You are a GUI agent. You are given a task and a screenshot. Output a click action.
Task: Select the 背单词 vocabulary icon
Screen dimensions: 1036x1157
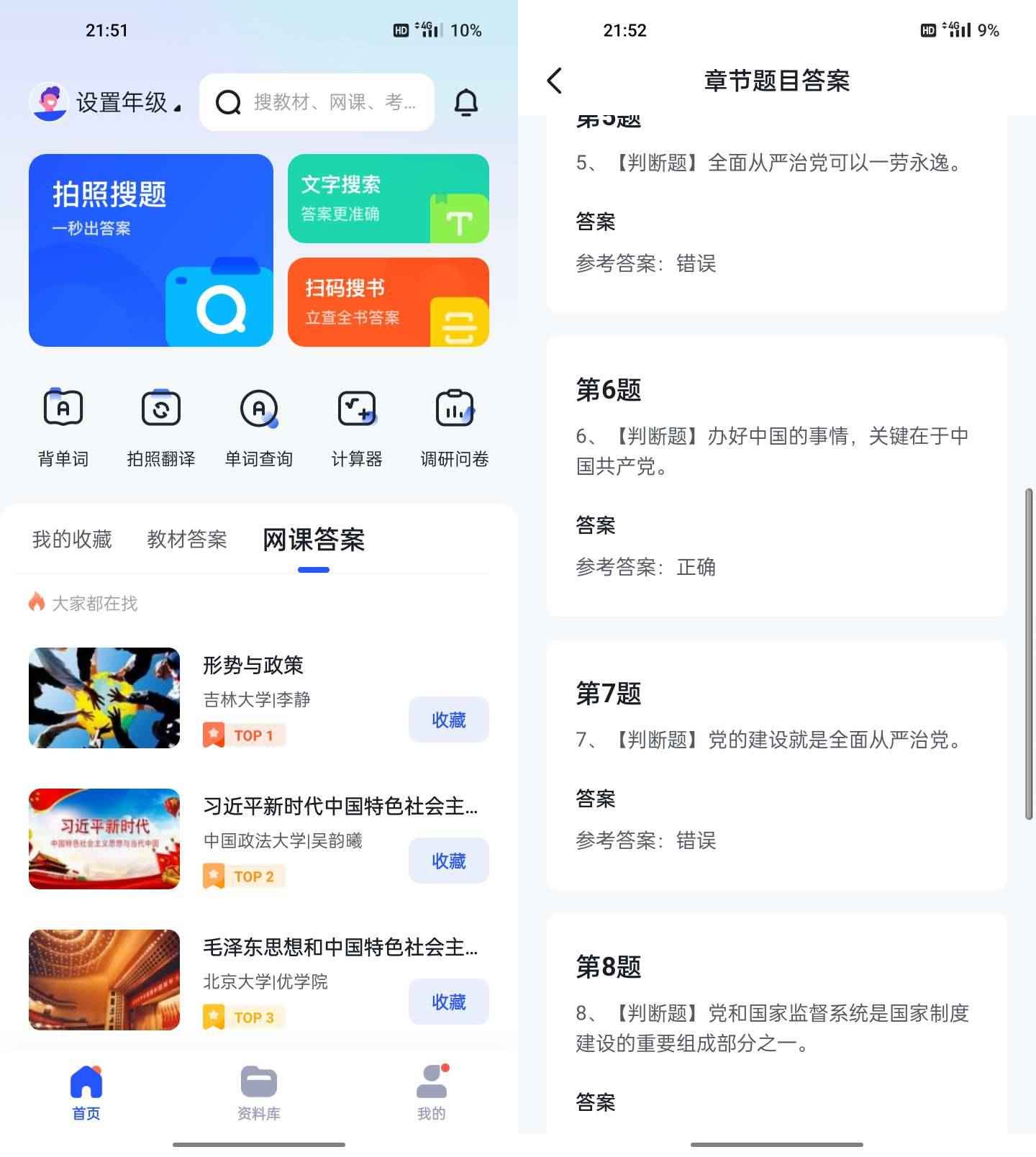(x=62, y=425)
